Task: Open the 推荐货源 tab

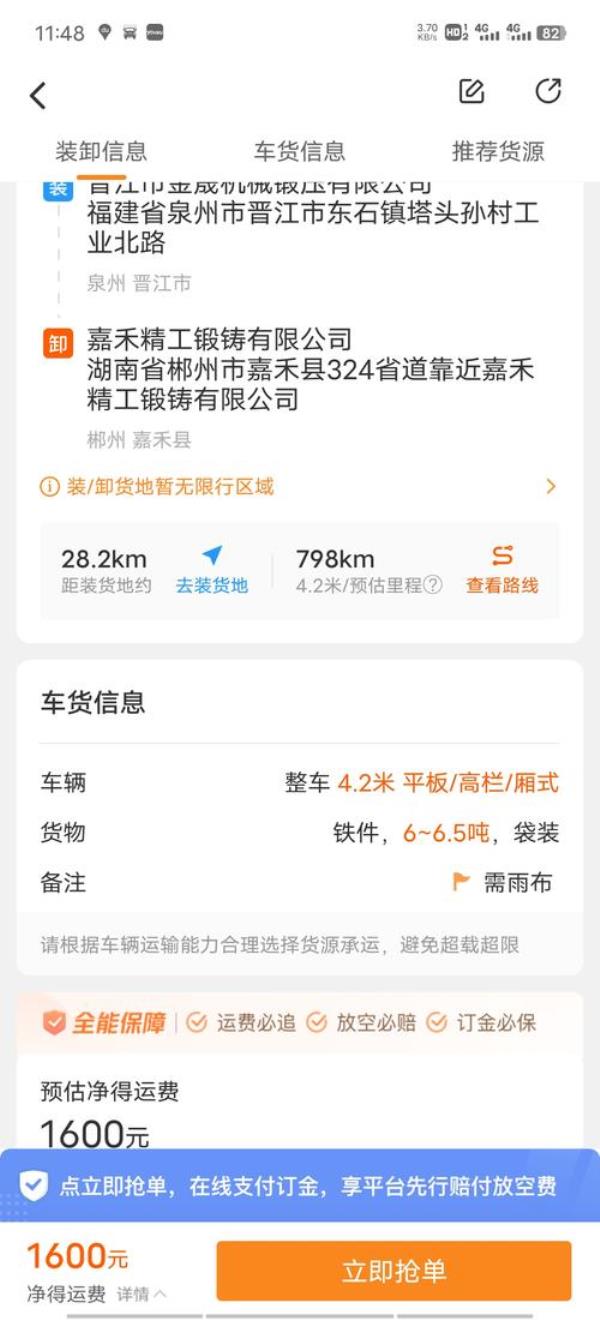Action: pos(498,152)
